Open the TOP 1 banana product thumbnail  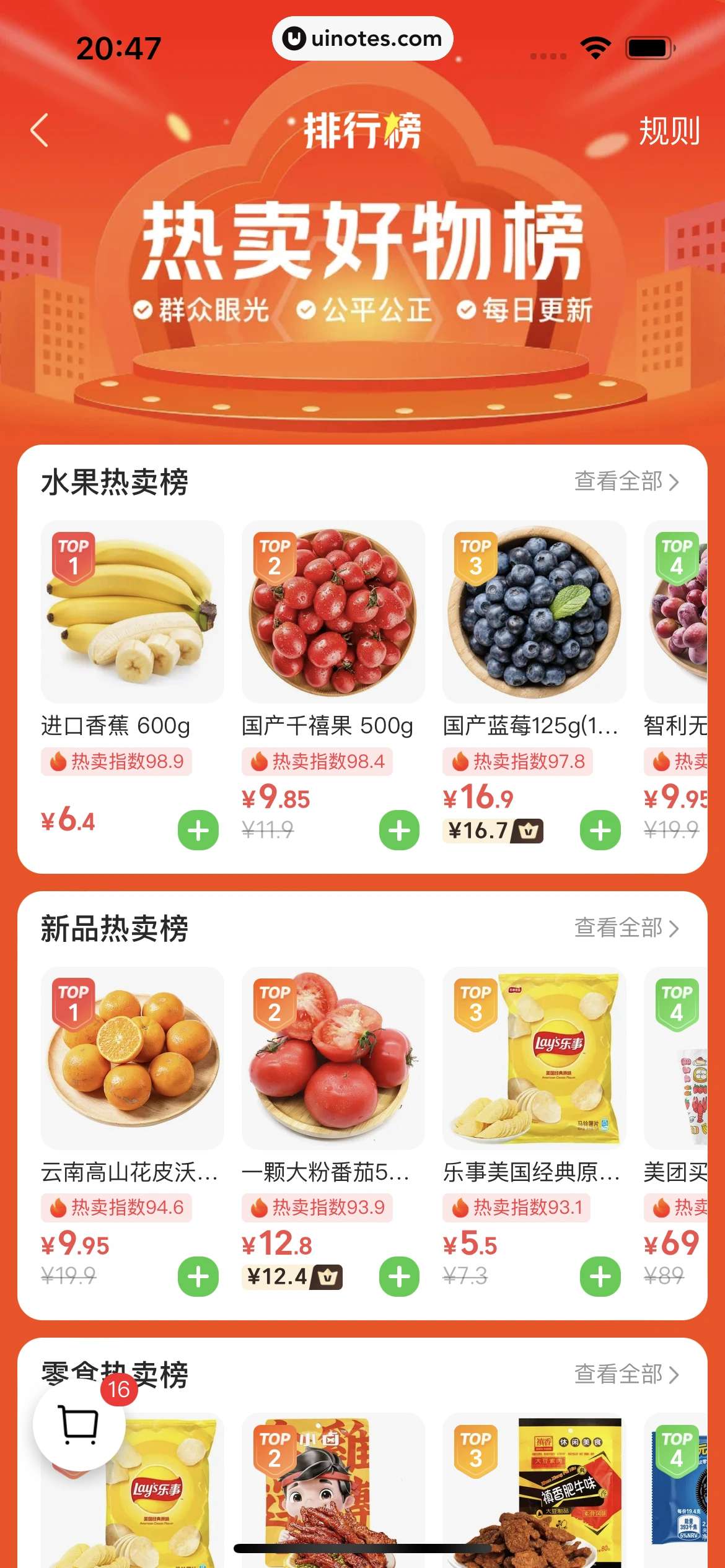tap(131, 612)
